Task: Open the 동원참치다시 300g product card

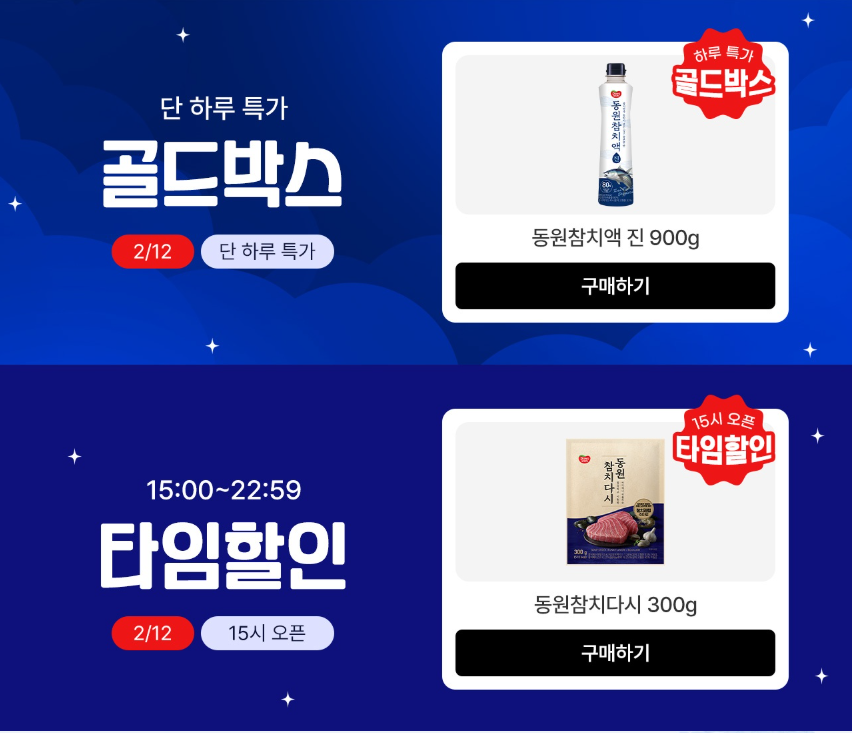Action: coord(615,502)
